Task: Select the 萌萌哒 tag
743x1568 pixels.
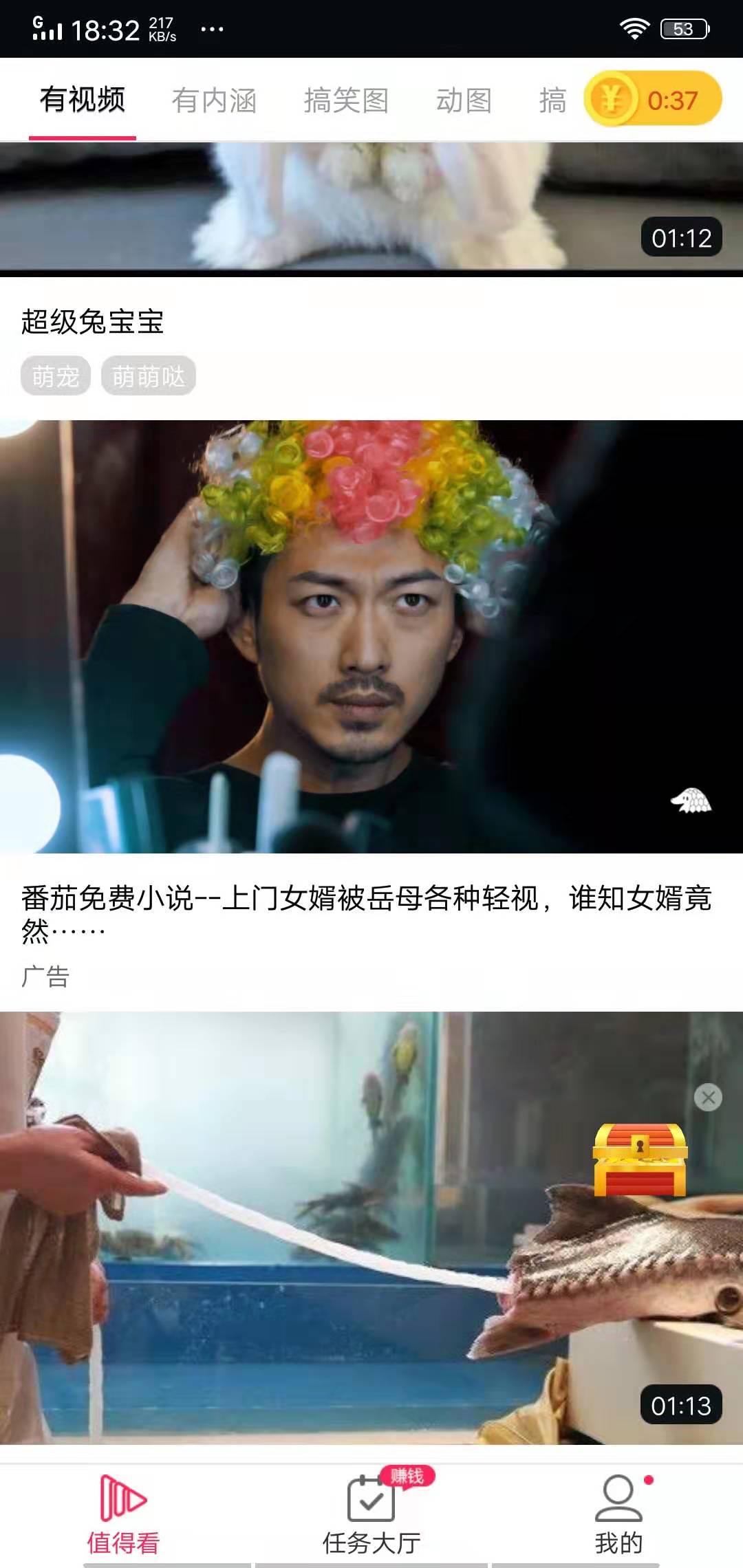Action: [x=147, y=375]
